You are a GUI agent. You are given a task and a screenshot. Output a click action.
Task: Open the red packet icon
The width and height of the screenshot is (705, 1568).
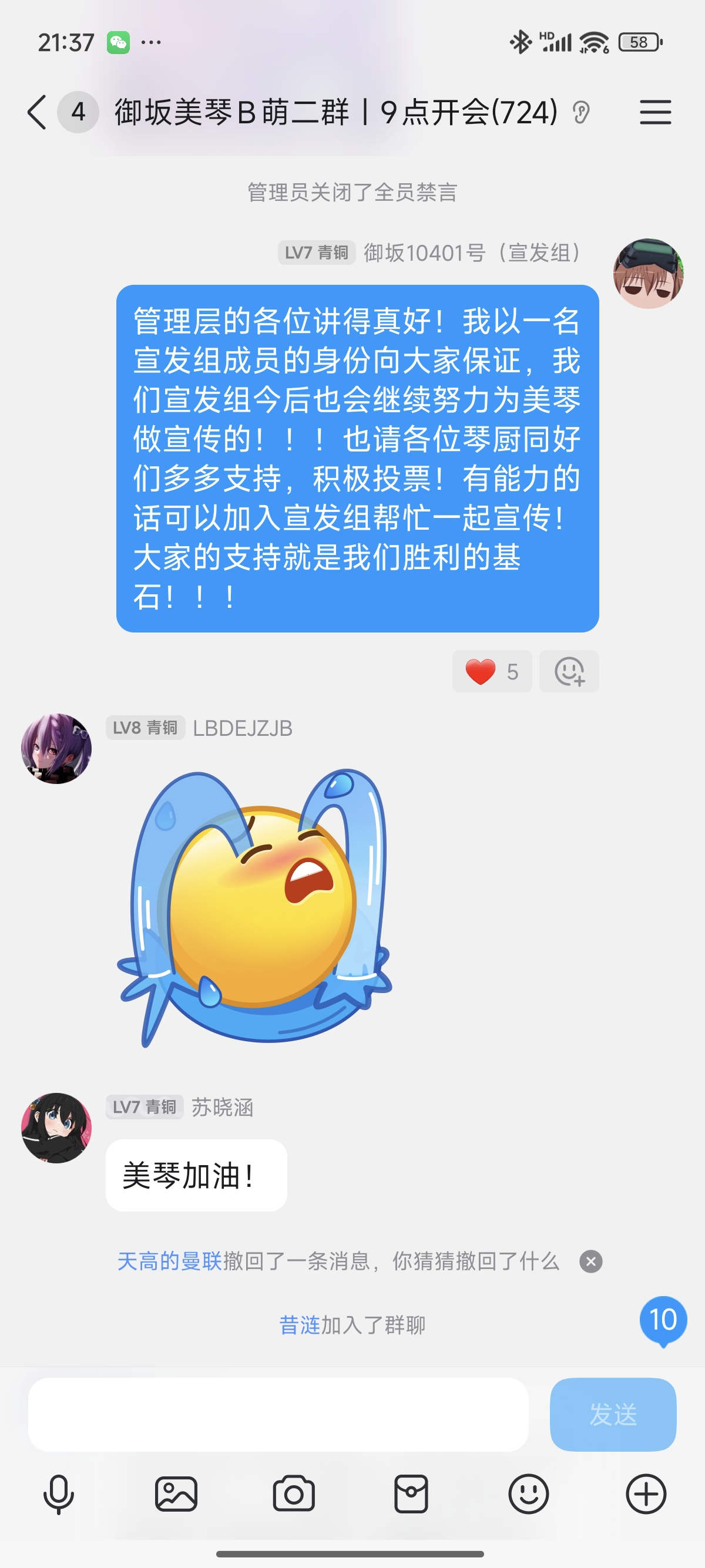pos(411,1495)
